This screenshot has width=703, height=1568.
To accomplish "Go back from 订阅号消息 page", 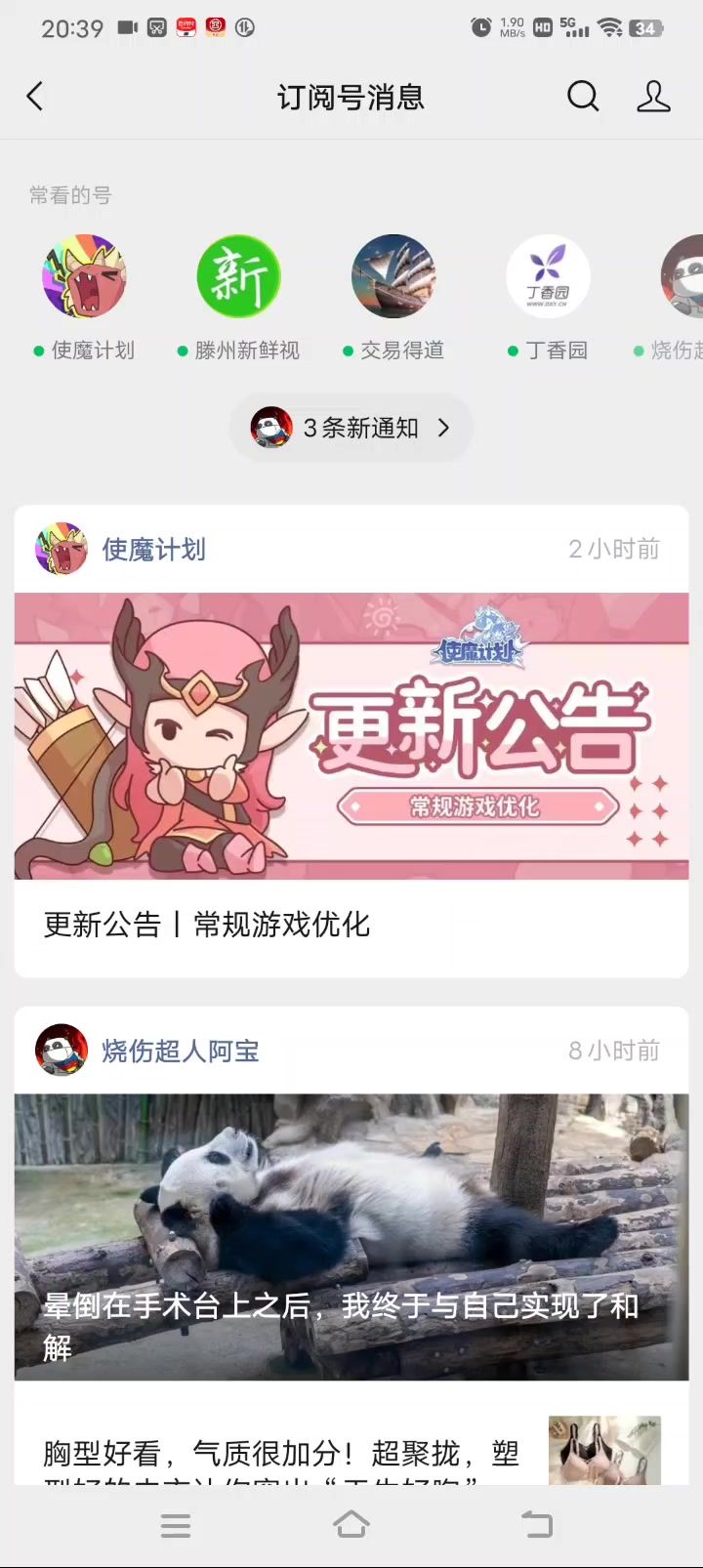I will [35, 97].
